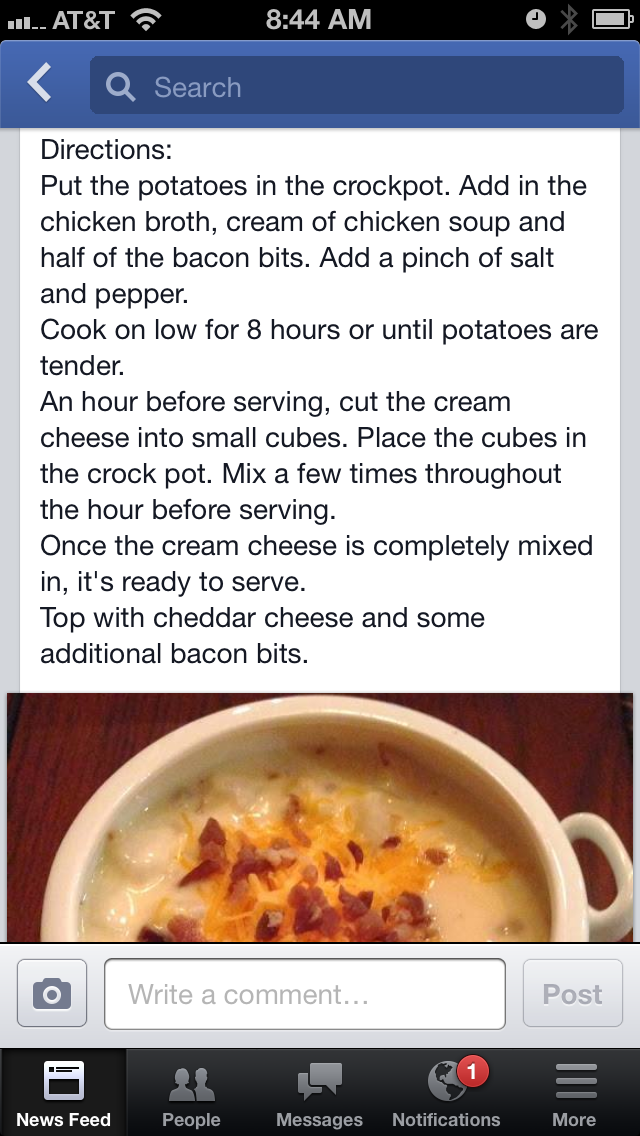Attach a photo with camera icon

pyautogui.click(x=52, y=993)
